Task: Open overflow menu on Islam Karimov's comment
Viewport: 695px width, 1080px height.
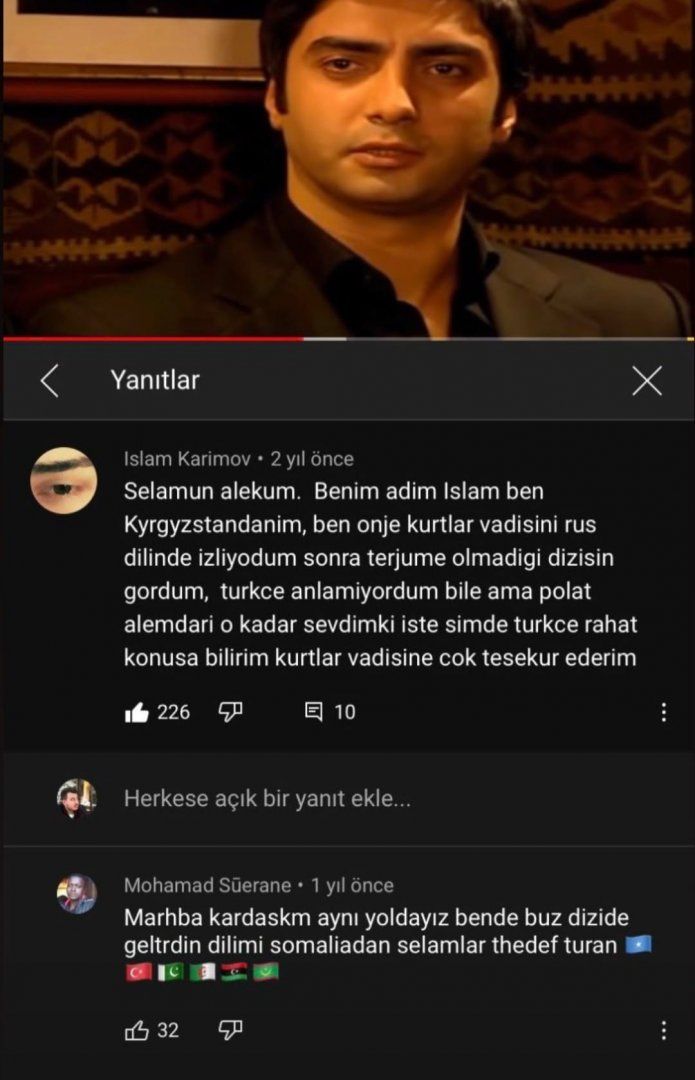Action: pos(664,712)
